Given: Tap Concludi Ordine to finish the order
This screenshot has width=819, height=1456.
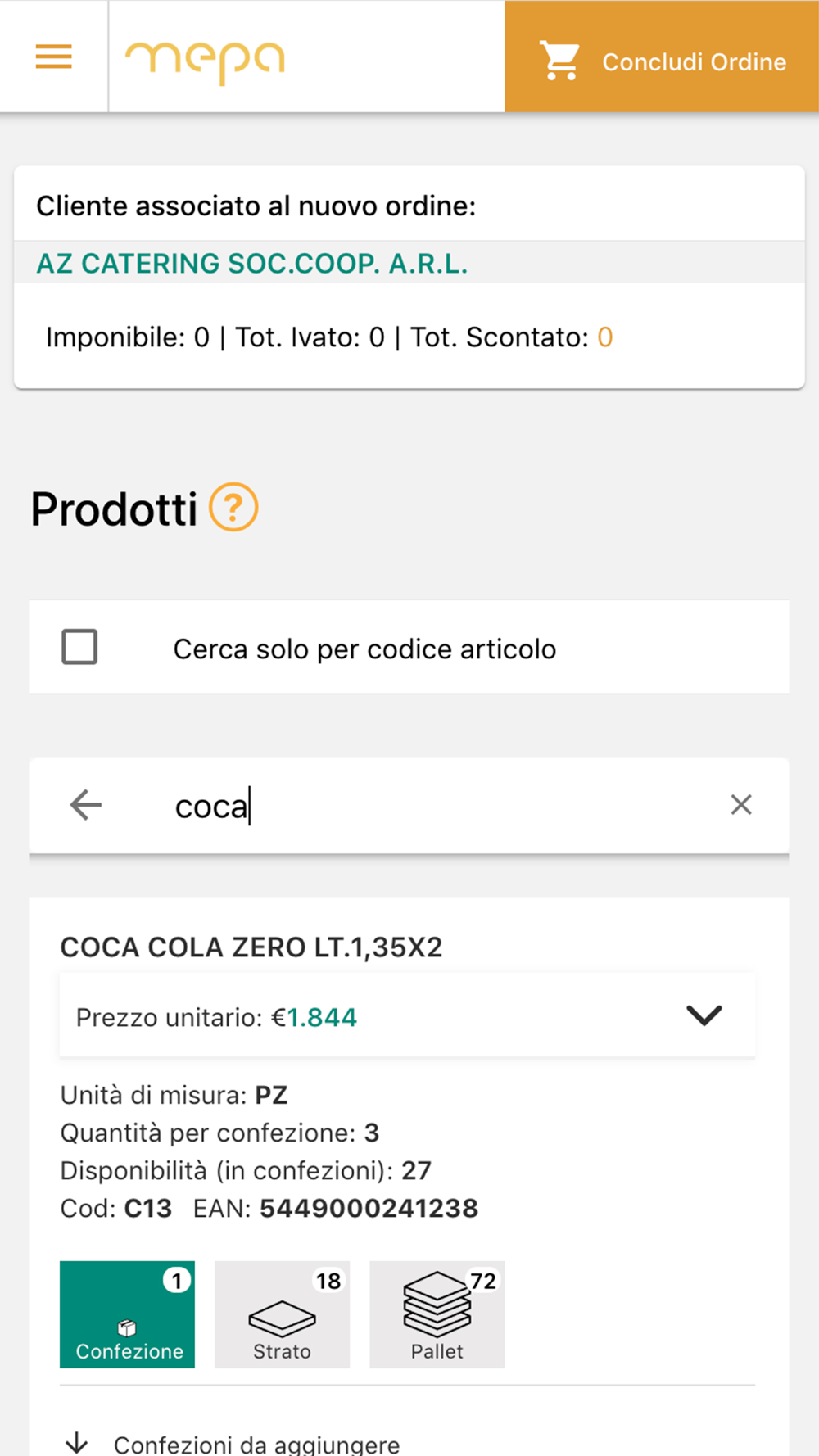Looking at the screenshot, I should point(662,57).
